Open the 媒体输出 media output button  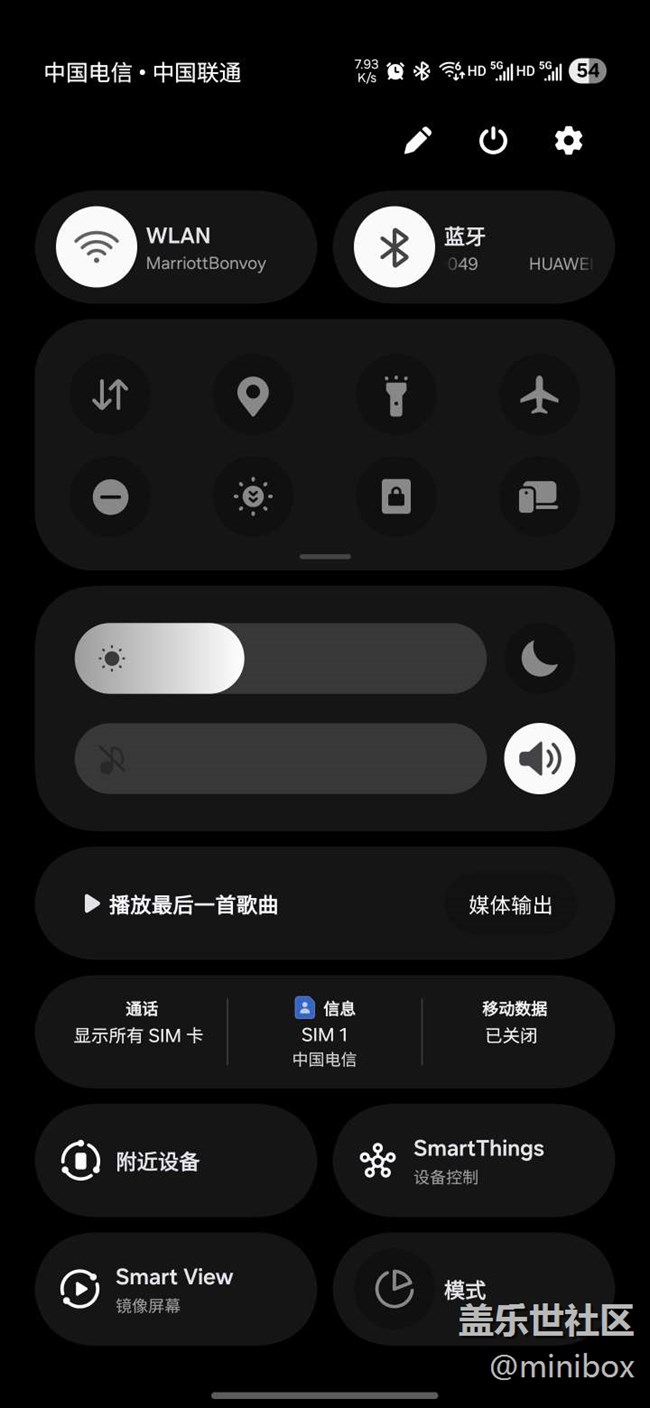pos(511,905)
